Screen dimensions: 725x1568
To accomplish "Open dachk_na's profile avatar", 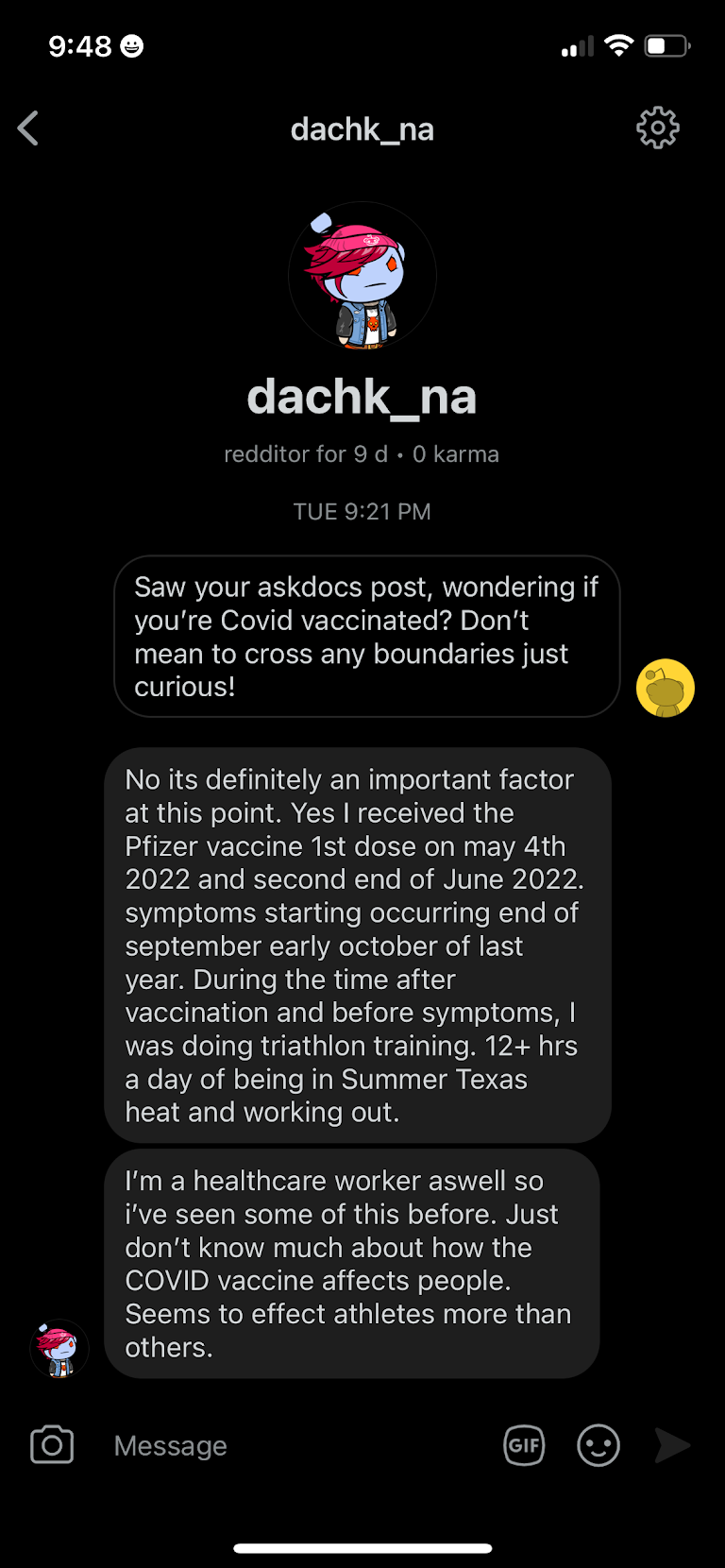I will pos(362,276).
